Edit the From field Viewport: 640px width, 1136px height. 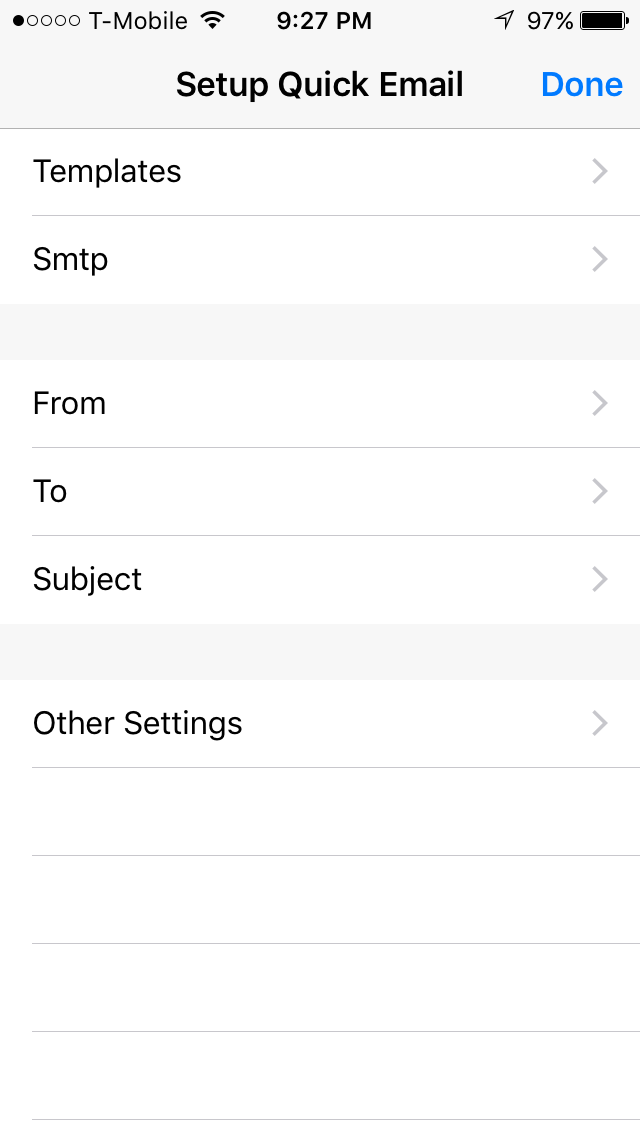pyautogui.click(x=320, y=404)
